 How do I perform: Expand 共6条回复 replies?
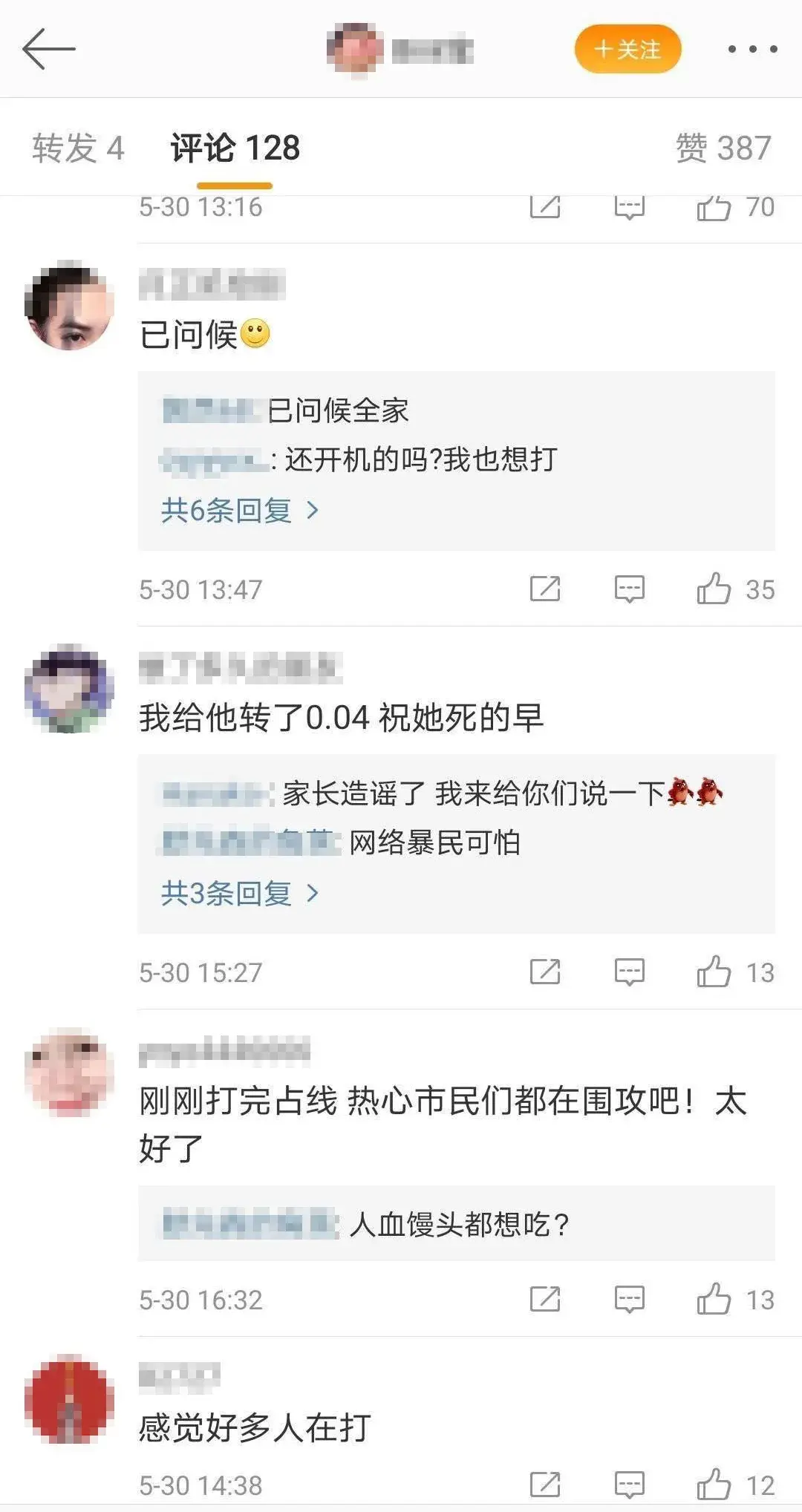(240, 510)
